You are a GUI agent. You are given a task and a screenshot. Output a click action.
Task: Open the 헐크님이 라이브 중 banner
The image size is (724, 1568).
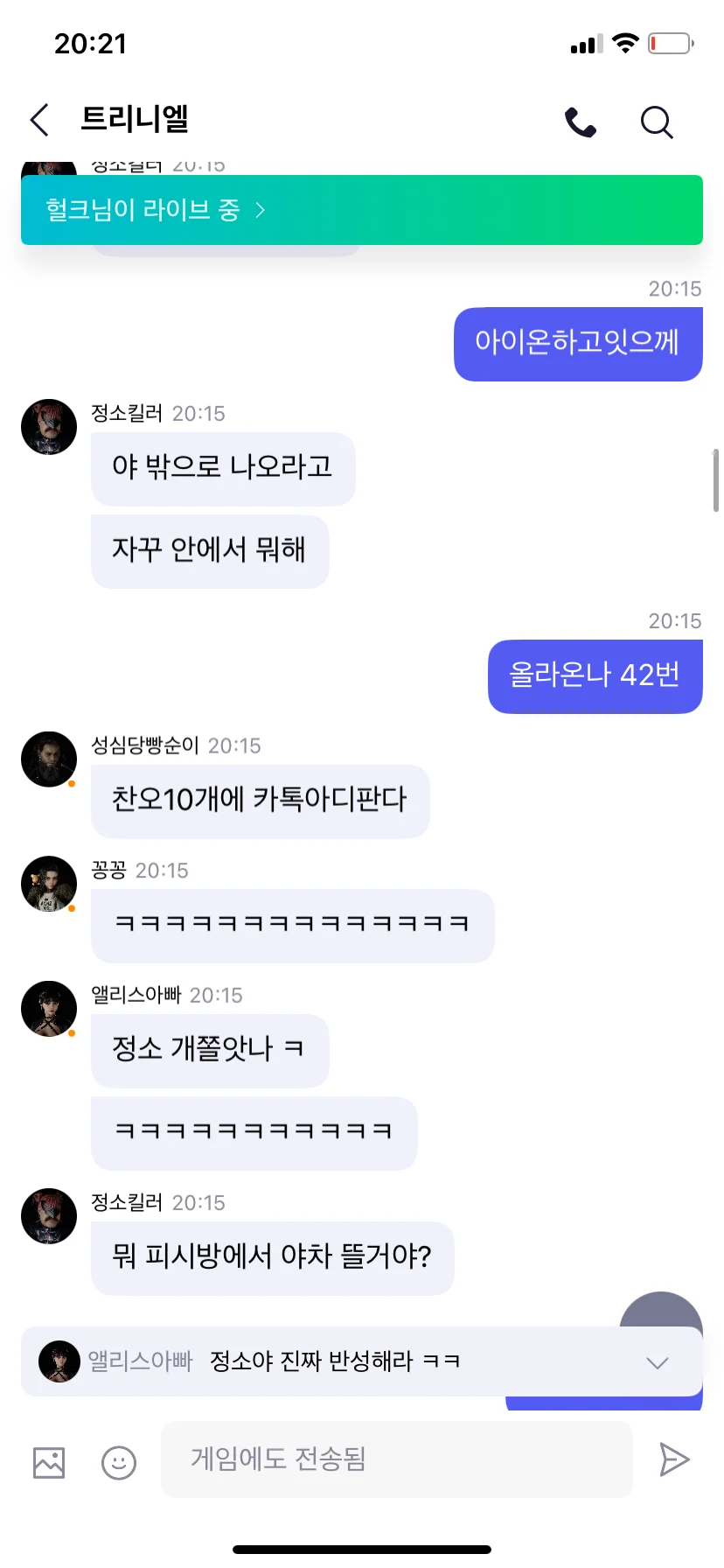click(x=361, y=210)
